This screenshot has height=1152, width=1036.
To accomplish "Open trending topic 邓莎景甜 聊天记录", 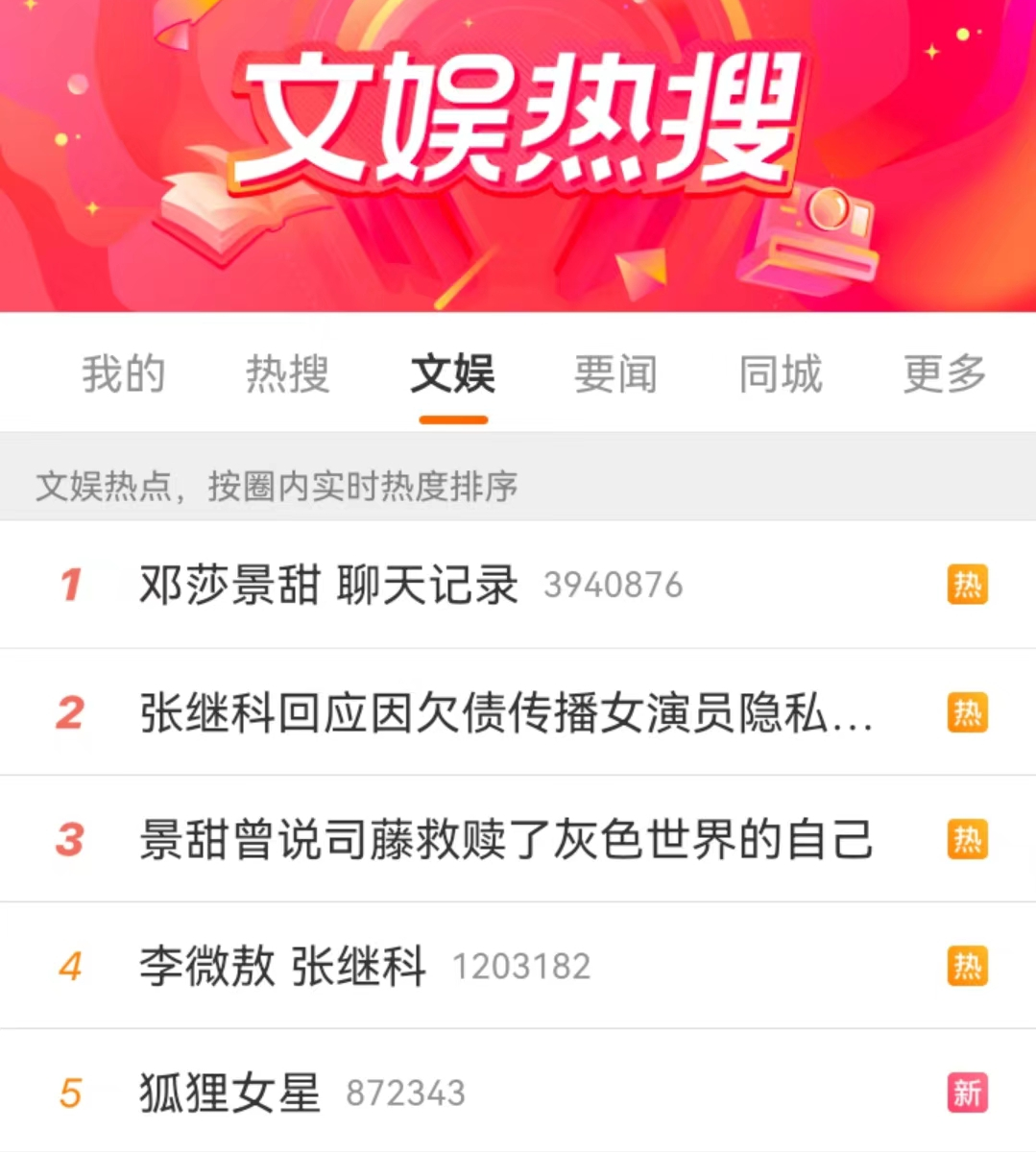I will pos(328,585).
